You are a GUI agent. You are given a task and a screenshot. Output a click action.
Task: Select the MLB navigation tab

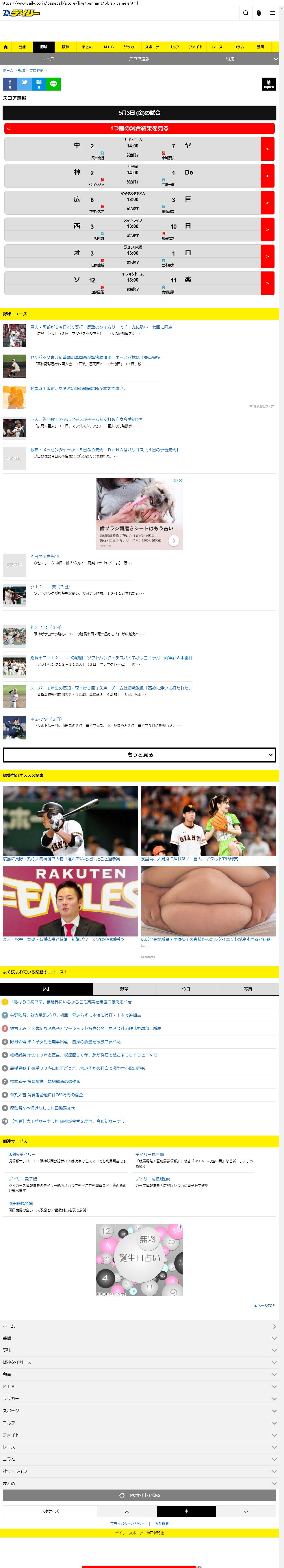[108, 47]
